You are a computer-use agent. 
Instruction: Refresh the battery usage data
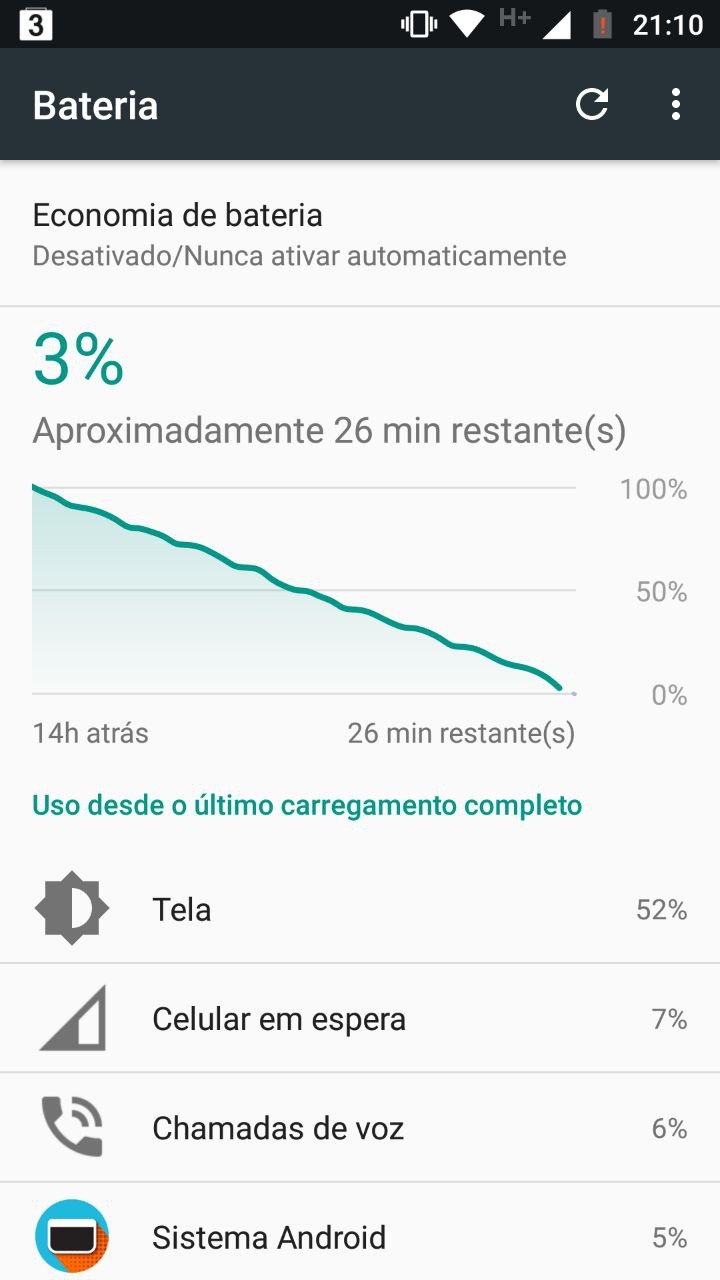[x=592, y=105]
